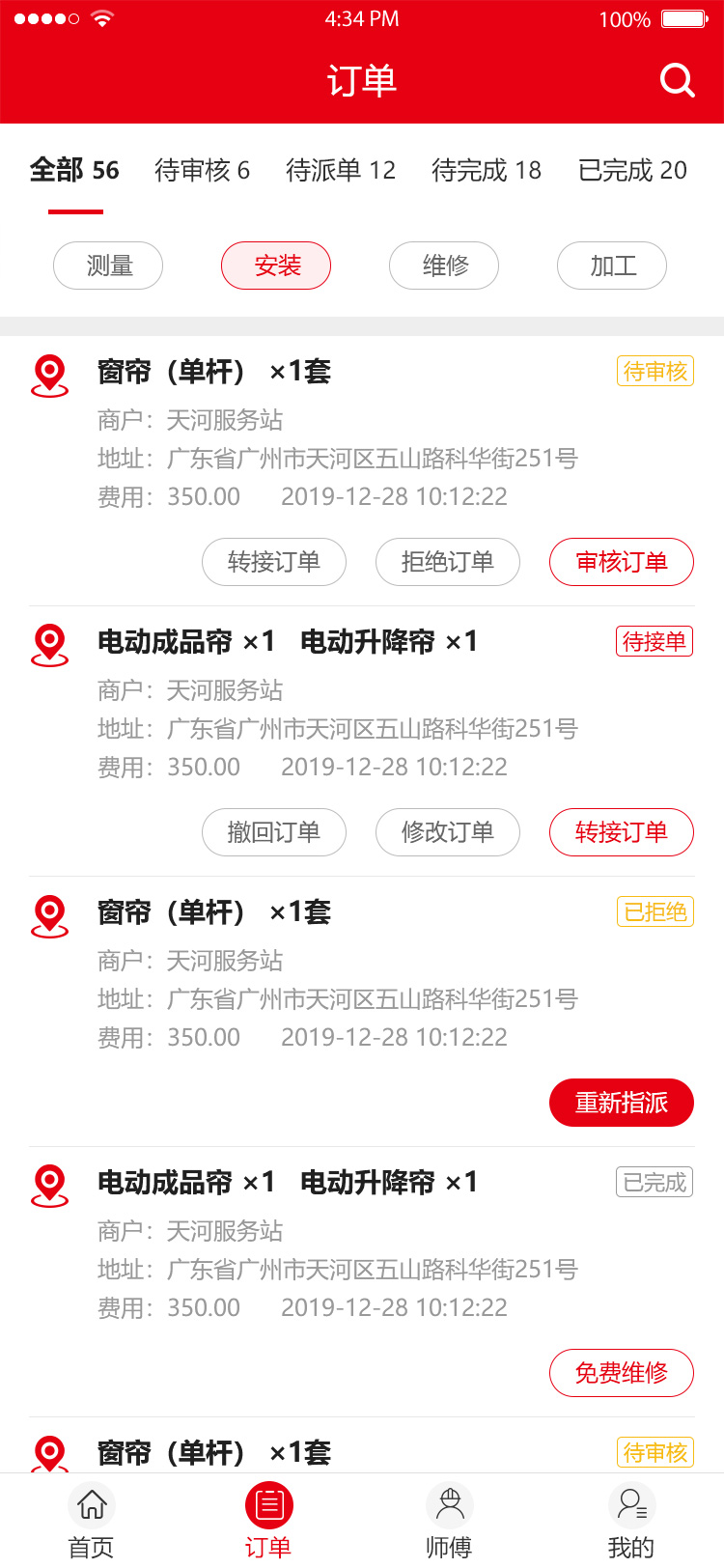Tap 转接订单 on the 待接单 order
Viewport: 724px width, 1568px height.
[x=622, y=832]
